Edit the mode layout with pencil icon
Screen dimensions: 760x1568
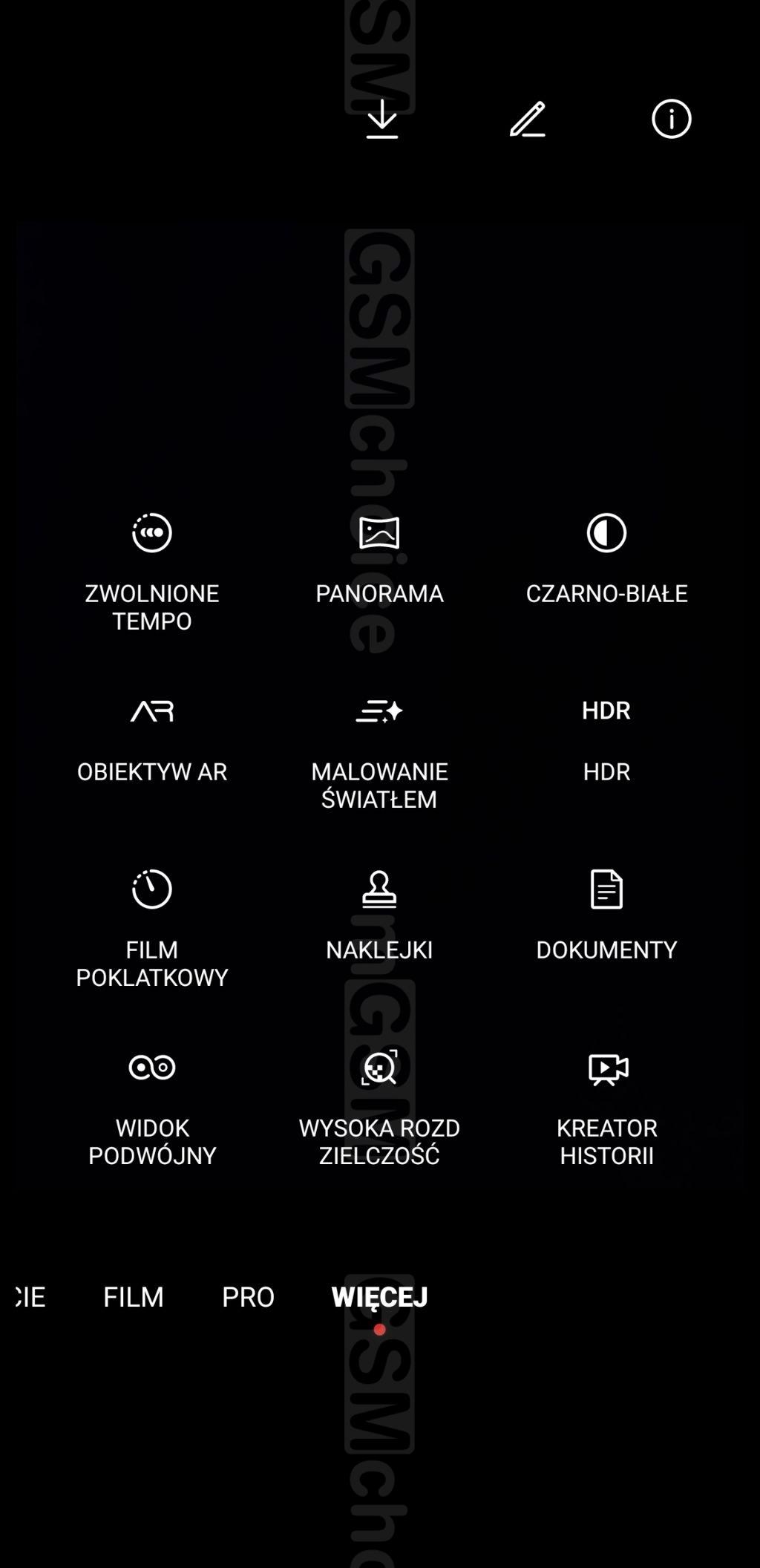coord(527,119)
